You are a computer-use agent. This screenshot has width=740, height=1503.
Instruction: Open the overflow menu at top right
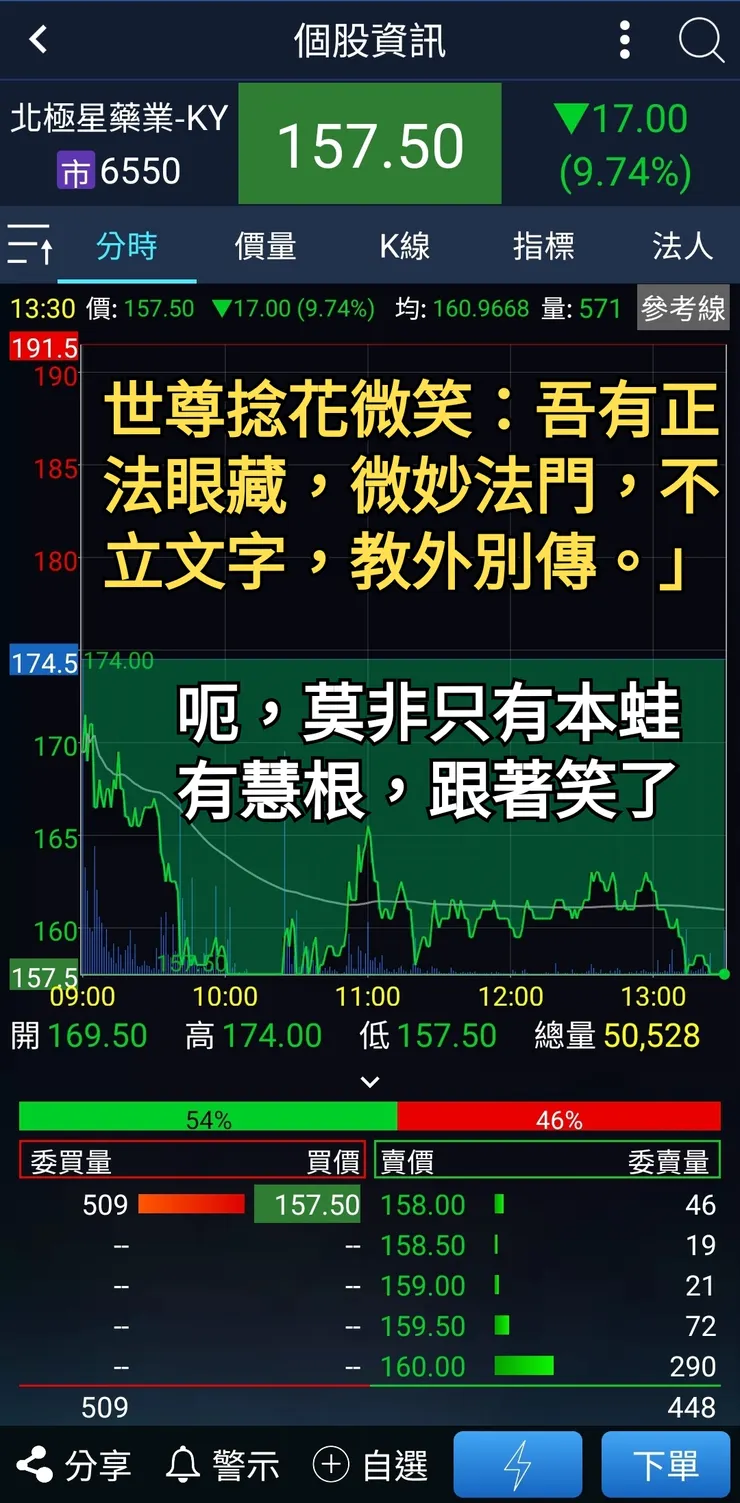click(623, 41)
